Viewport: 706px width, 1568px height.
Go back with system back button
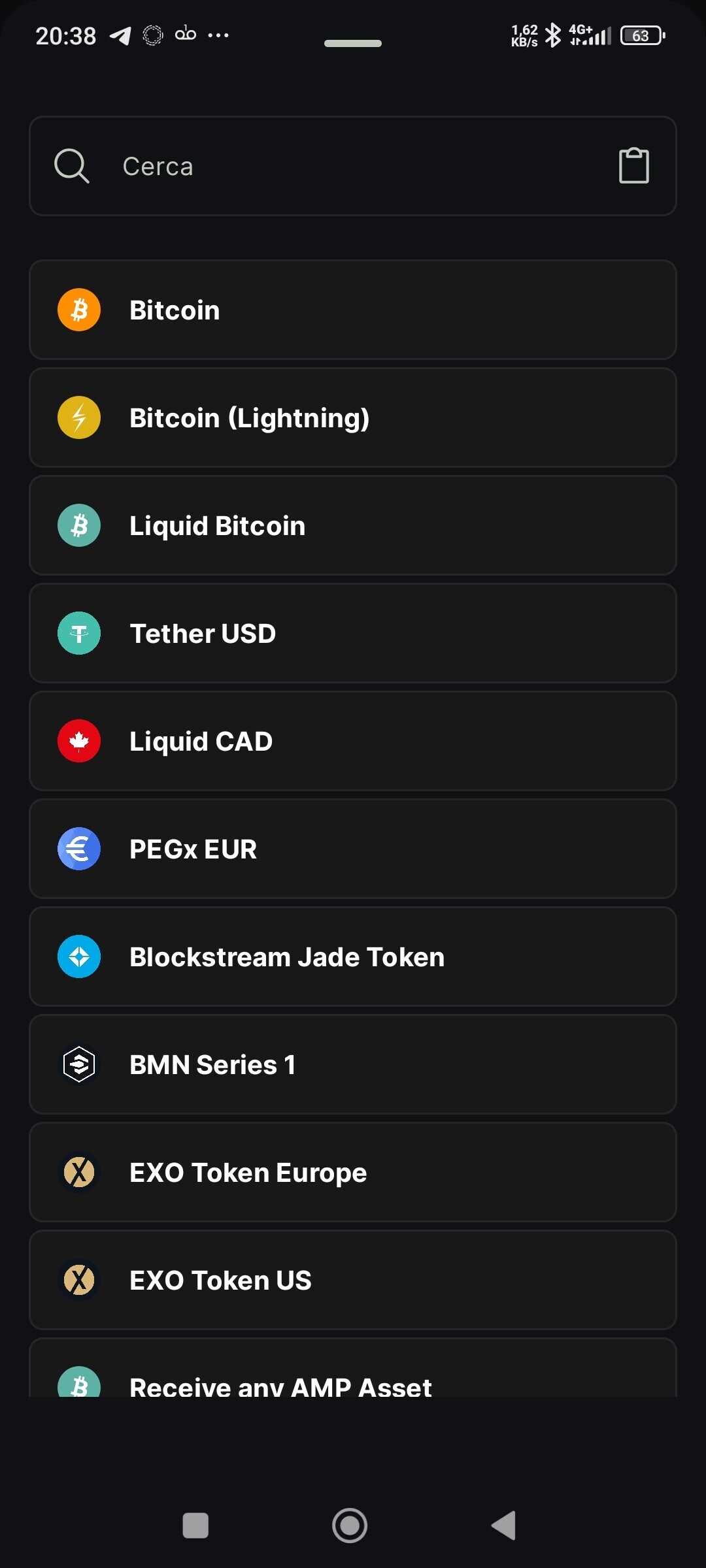[x=504, y=1526]
